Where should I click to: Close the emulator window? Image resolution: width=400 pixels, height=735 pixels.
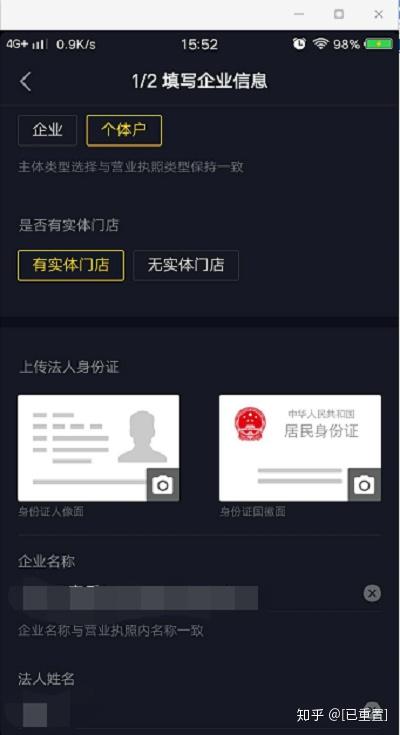click(x=378, y=15)
